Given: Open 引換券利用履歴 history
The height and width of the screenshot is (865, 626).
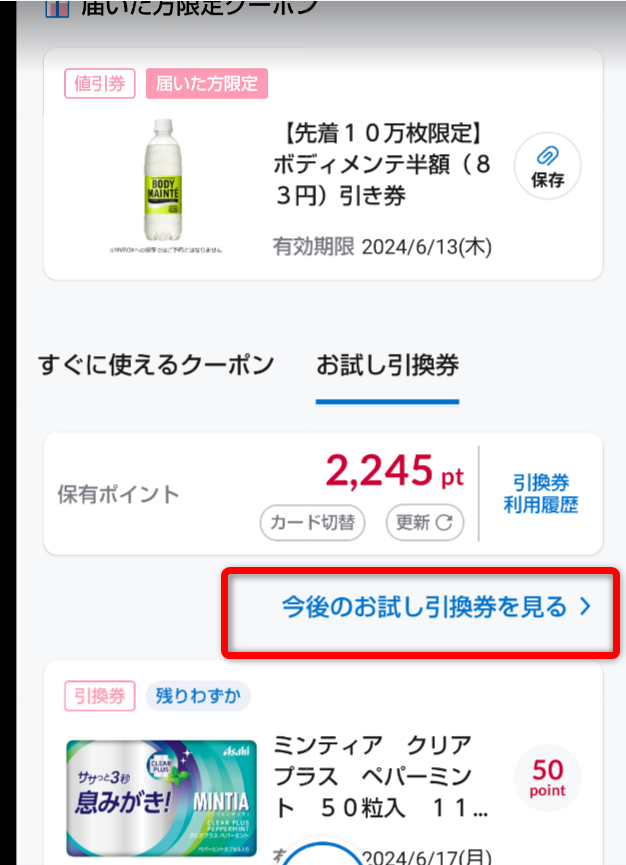Looking at the screenshot, I should pyautogui.click(x=545, y=493).
